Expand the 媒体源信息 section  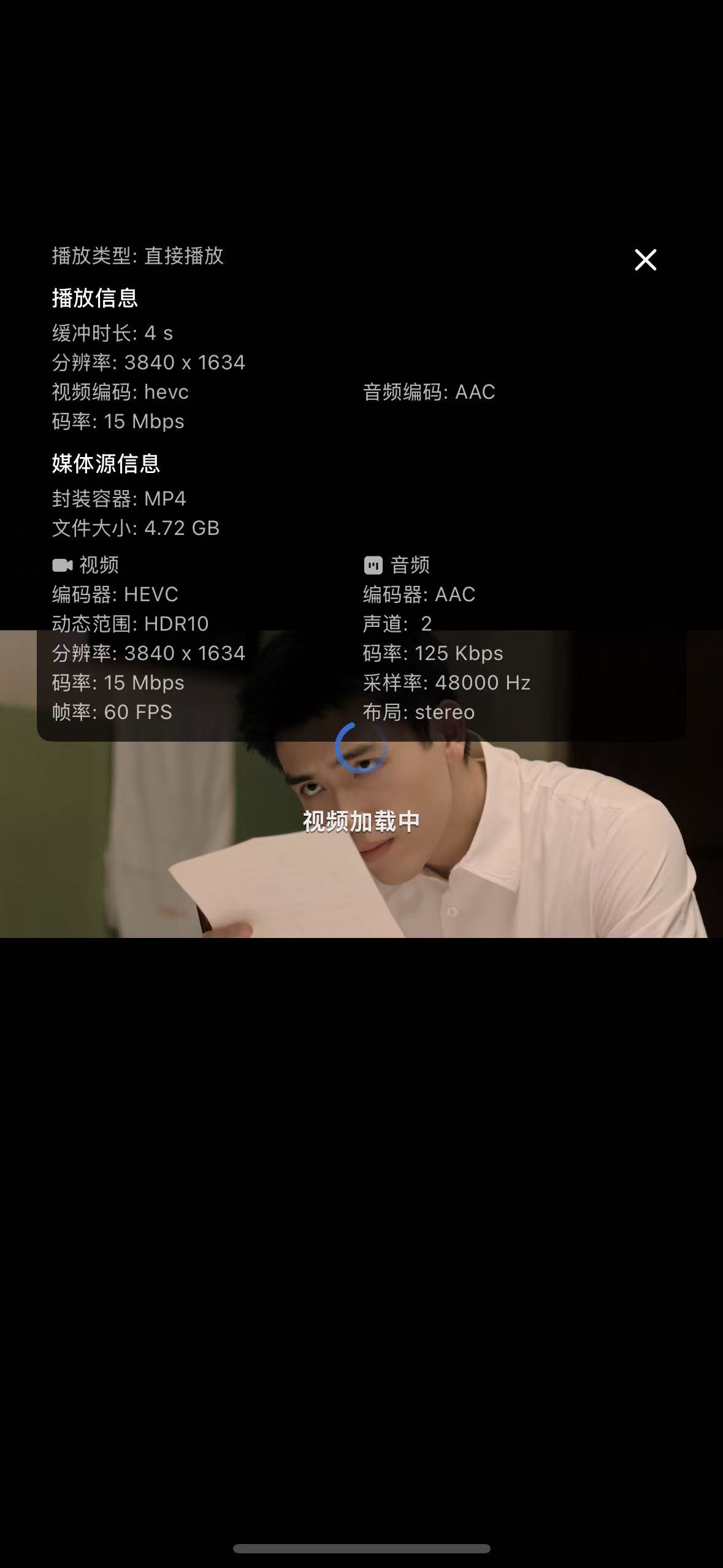(105, 464)
